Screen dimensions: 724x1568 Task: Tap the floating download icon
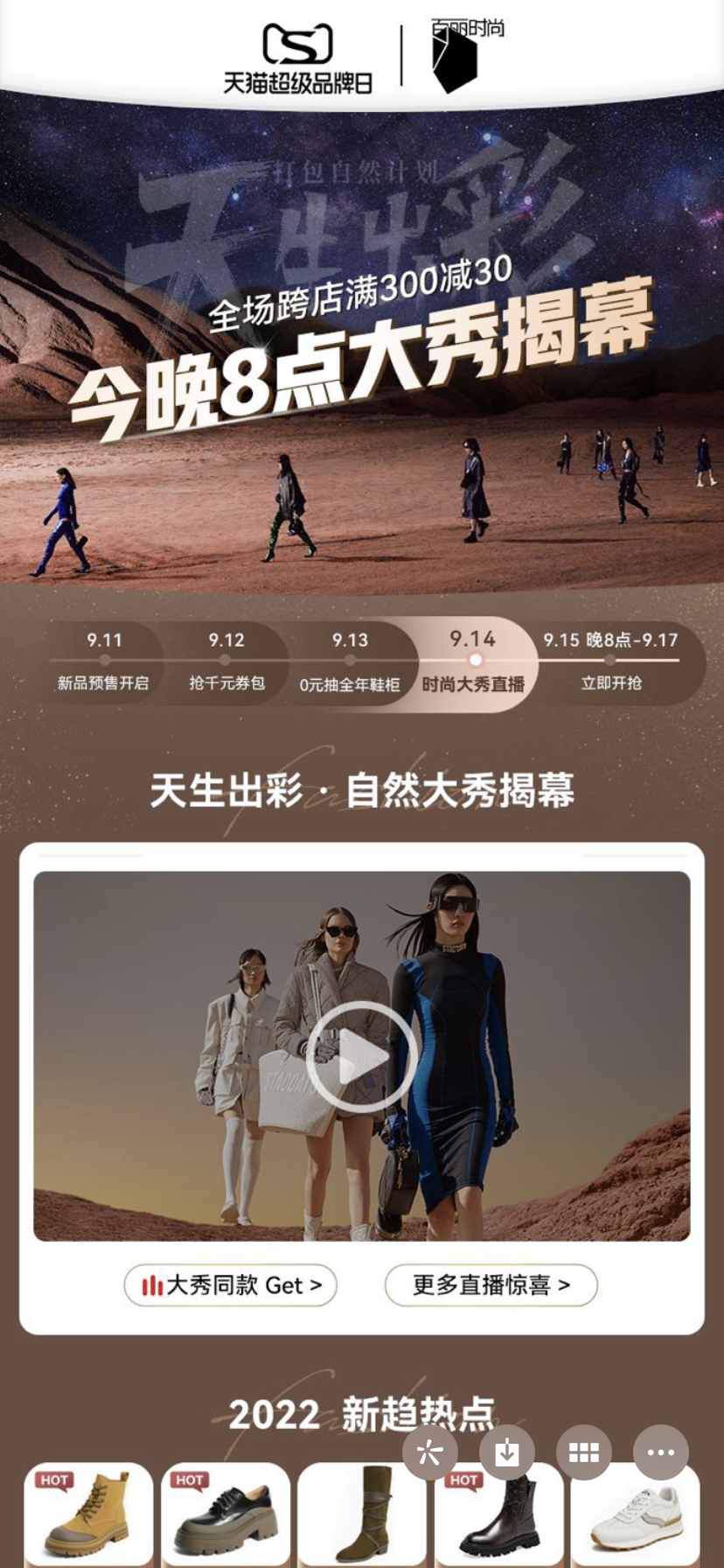click(x=506, y=1452)
